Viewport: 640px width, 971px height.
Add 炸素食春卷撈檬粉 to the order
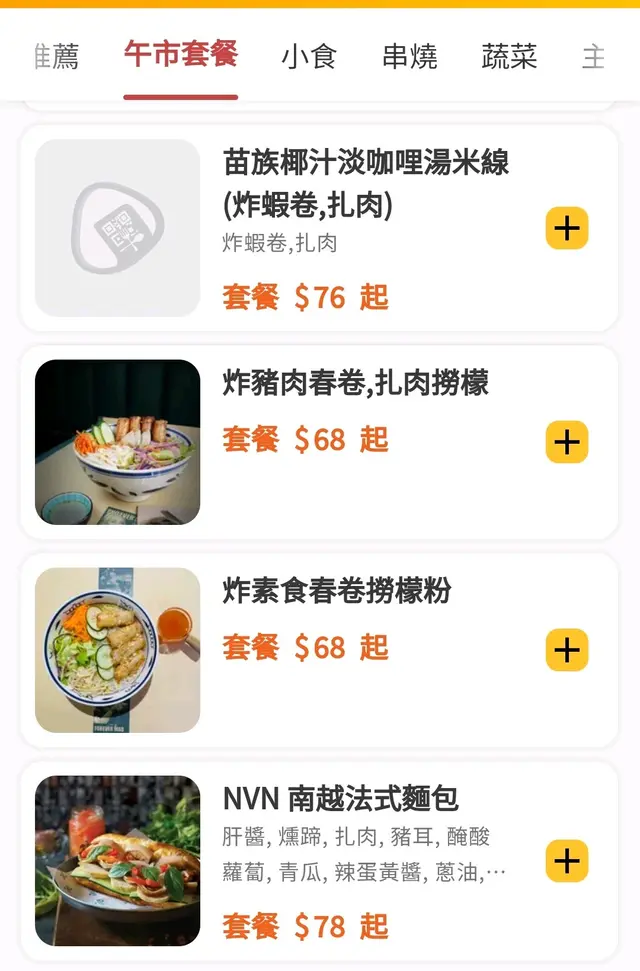click(566, 650)
